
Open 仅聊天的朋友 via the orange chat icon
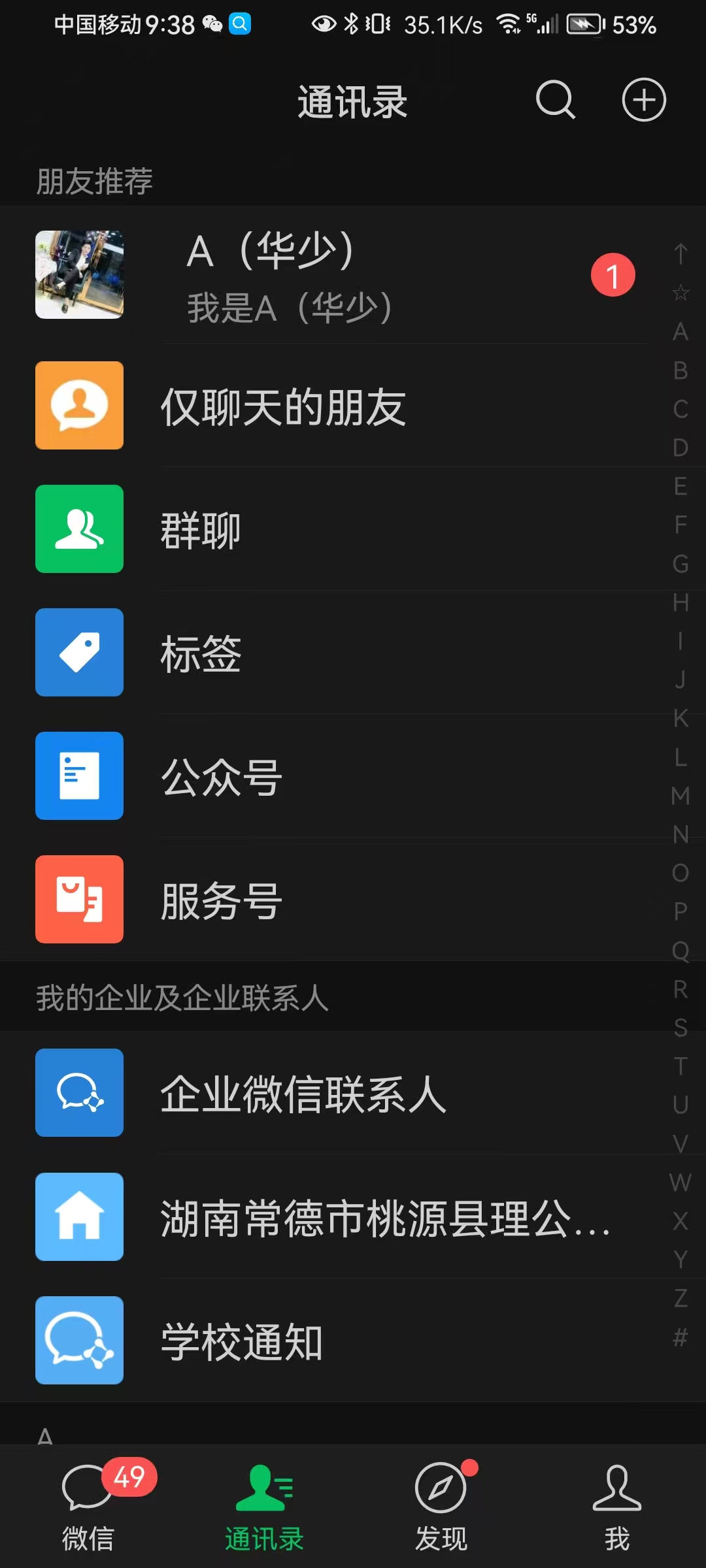(78, 405)
